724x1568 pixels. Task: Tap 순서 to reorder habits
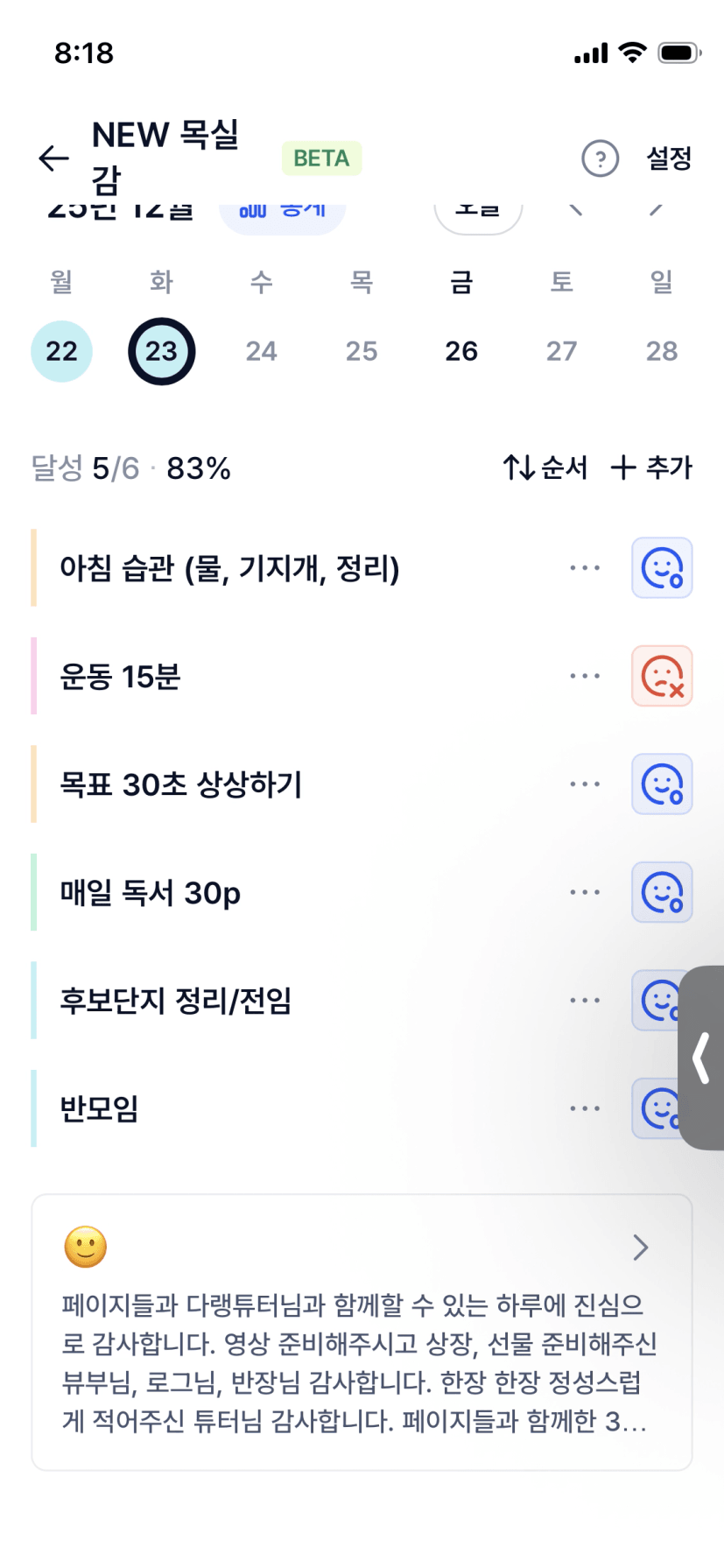545,468
